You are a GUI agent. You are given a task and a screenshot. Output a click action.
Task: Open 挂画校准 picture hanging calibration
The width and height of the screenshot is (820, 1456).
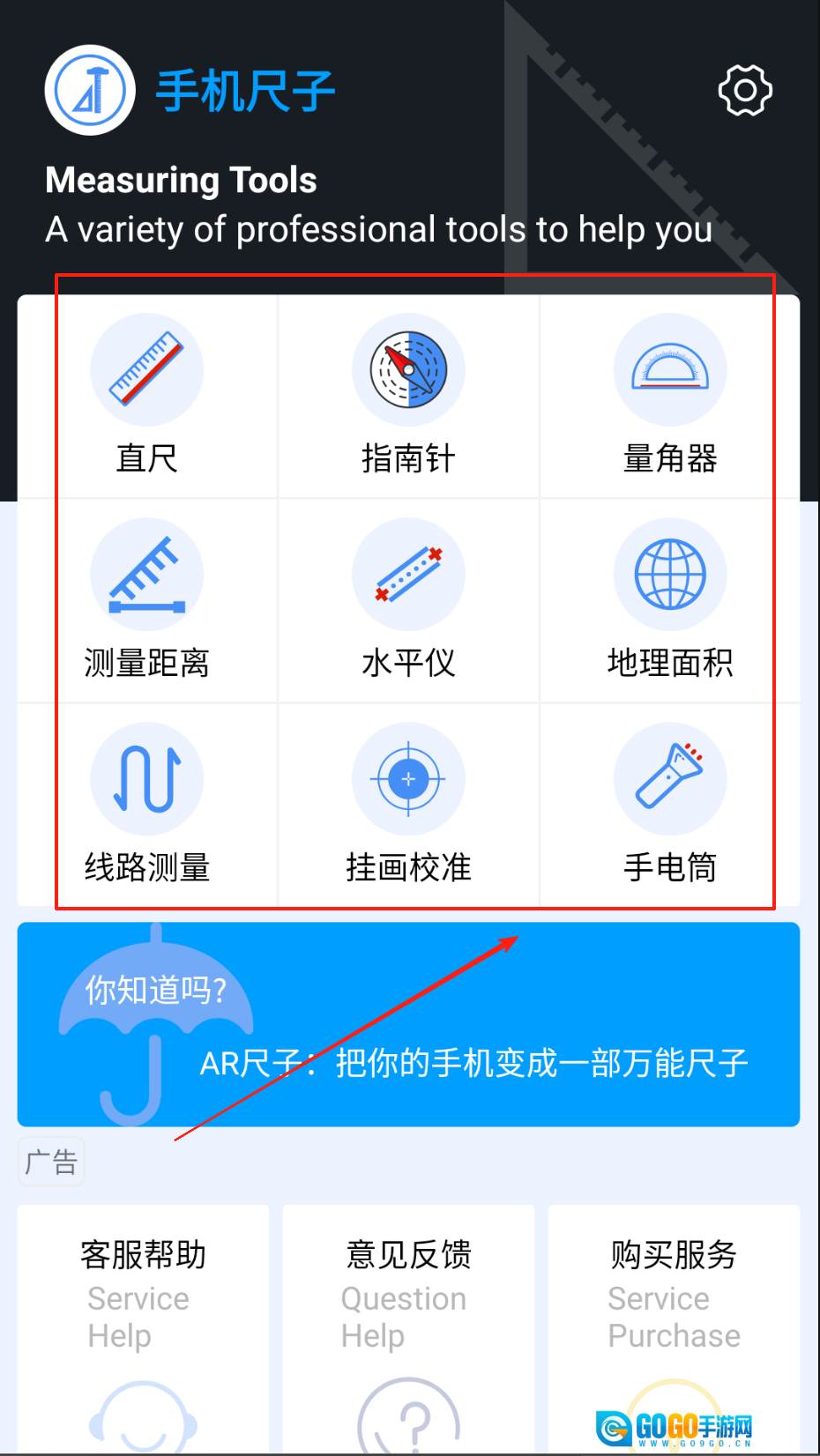tap(408, 806)
